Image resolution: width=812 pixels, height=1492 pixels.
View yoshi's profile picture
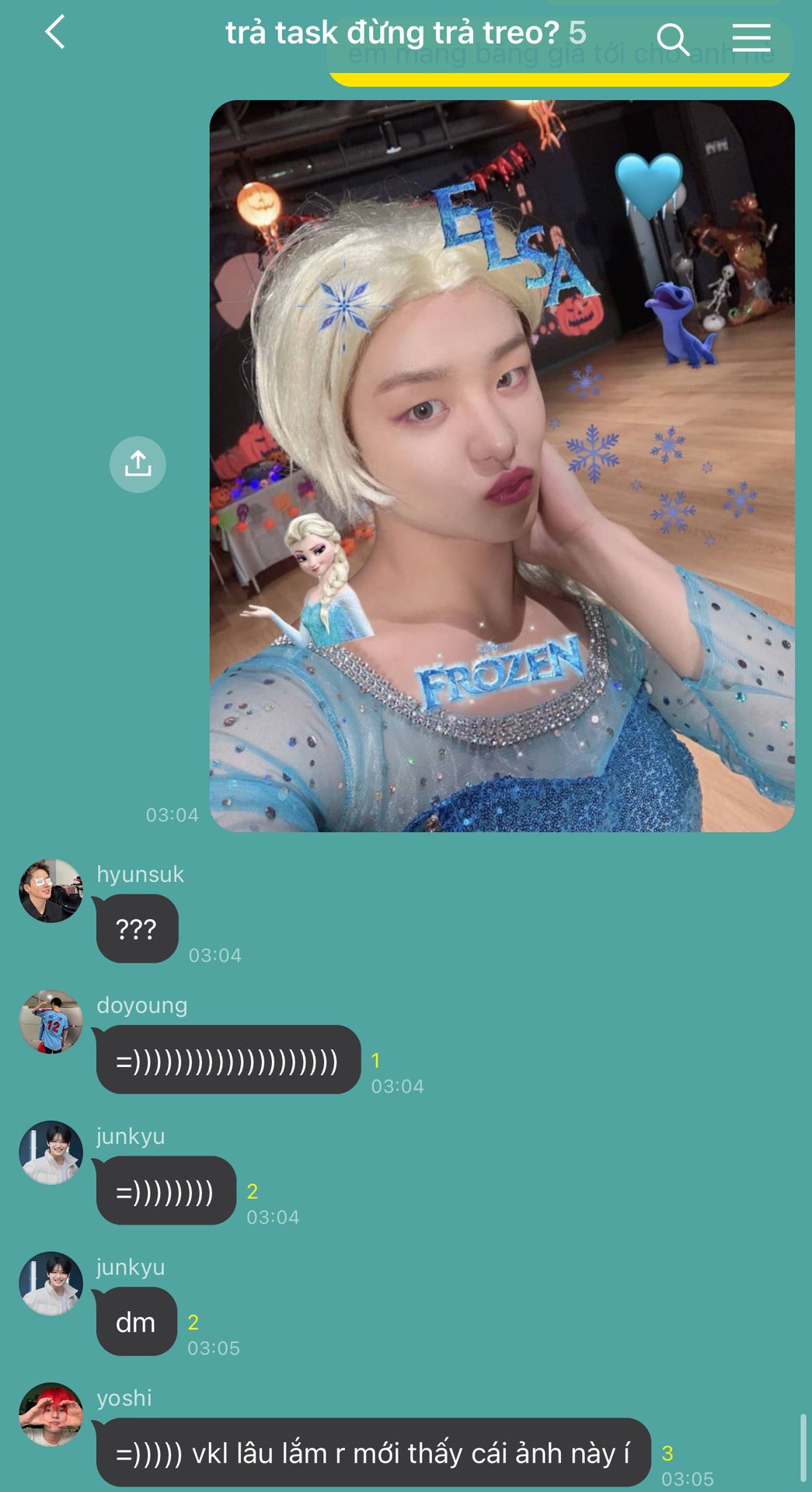pos(51,1414)
